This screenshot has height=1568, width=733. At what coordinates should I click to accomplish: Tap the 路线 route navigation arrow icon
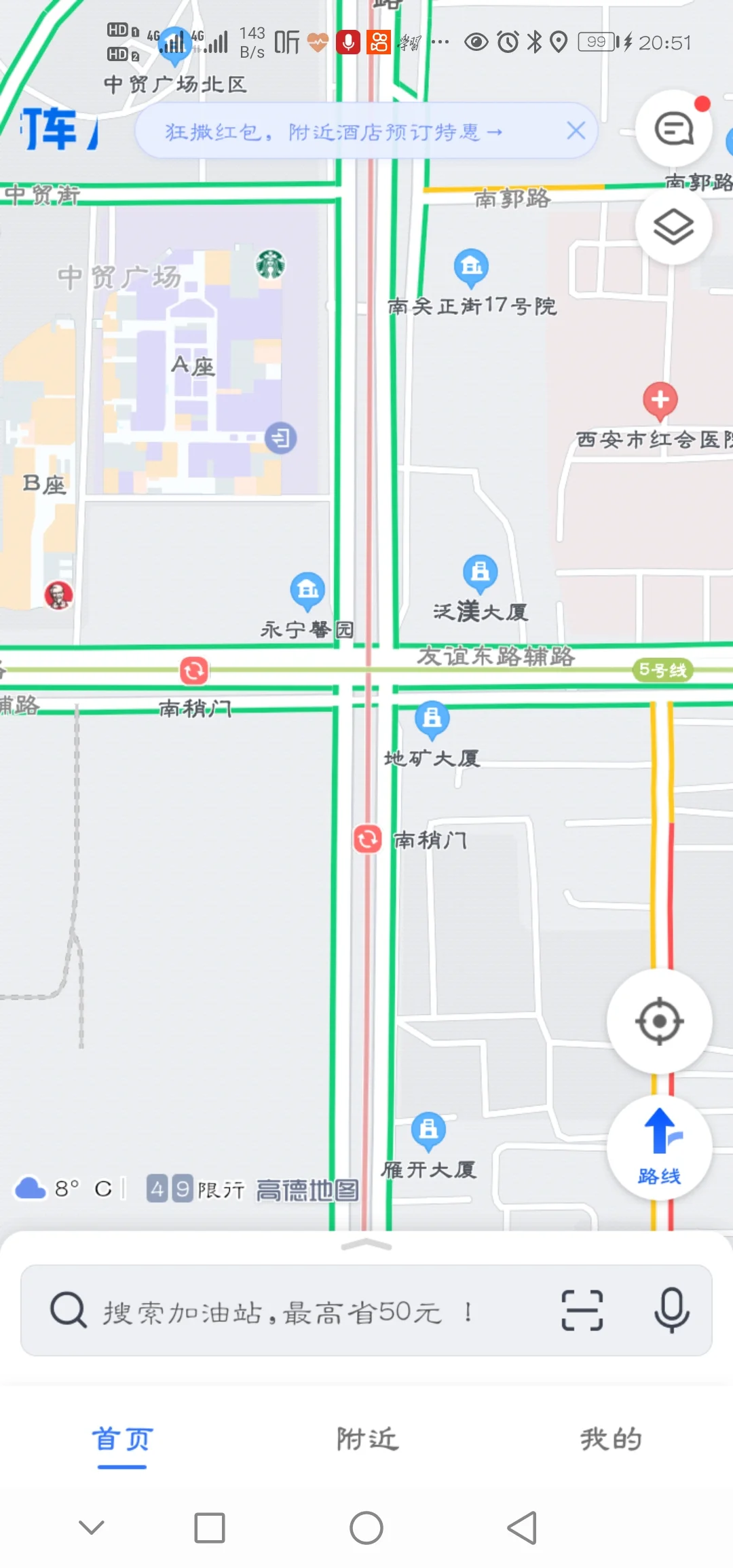(x=659, y=1149)
